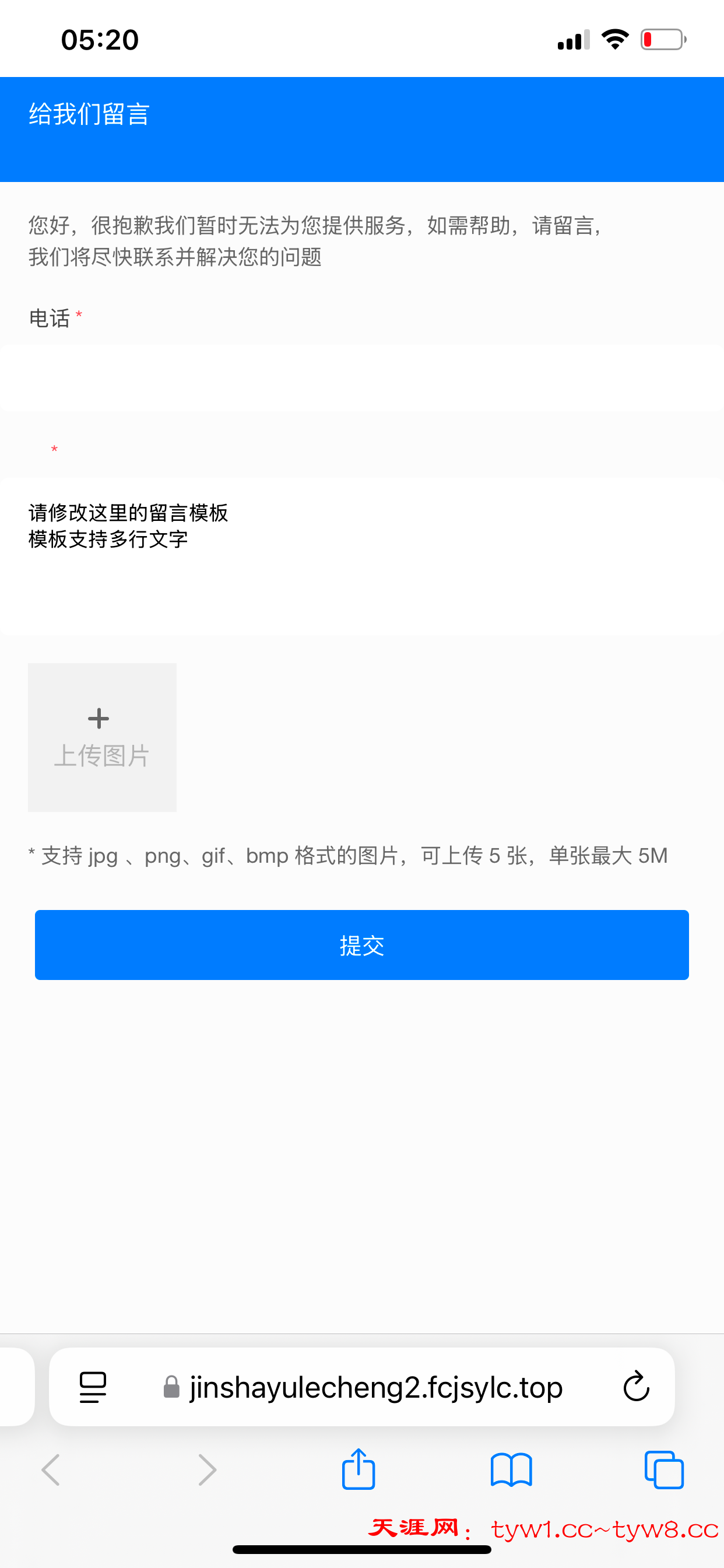Open Safari page settings menu
Viewport: 724px width, 1568px height.
coord(93,1387)
